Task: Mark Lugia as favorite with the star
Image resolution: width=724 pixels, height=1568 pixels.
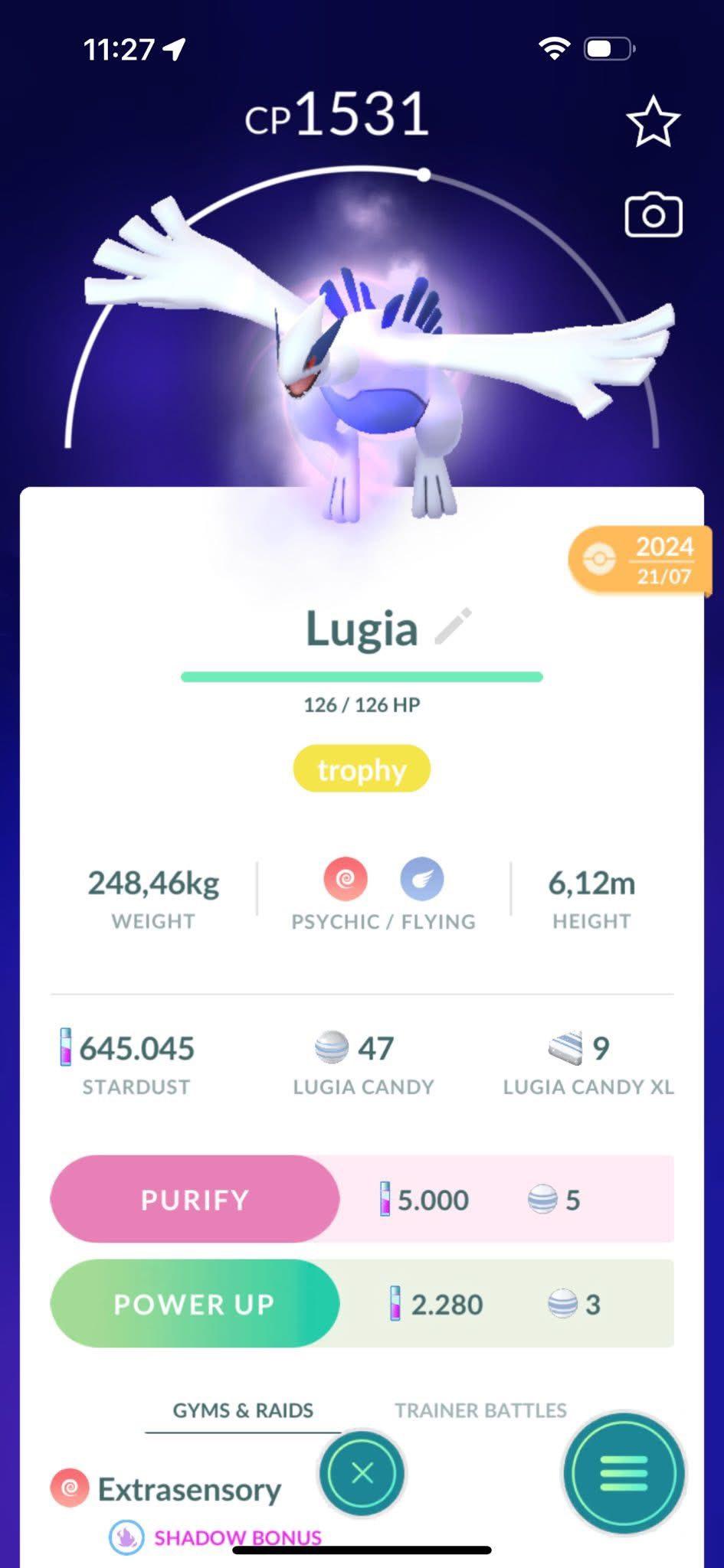Action: (653, 122)
